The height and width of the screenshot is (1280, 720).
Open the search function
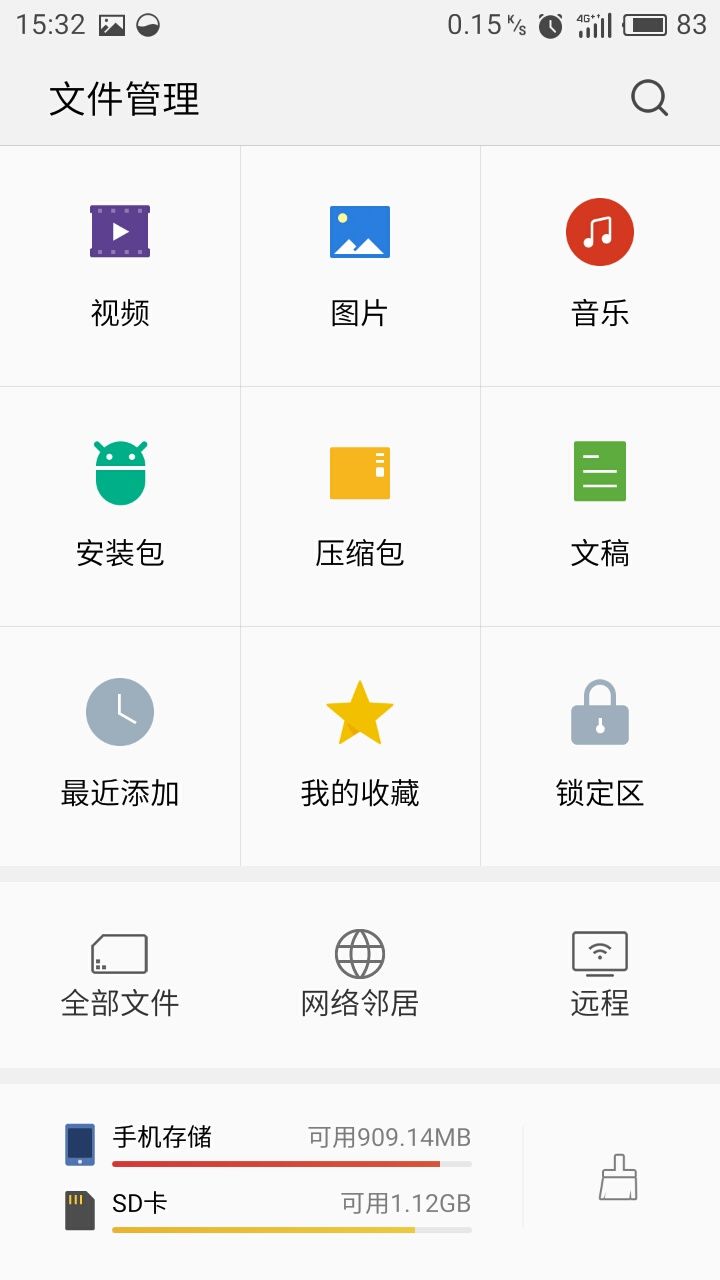648,98
